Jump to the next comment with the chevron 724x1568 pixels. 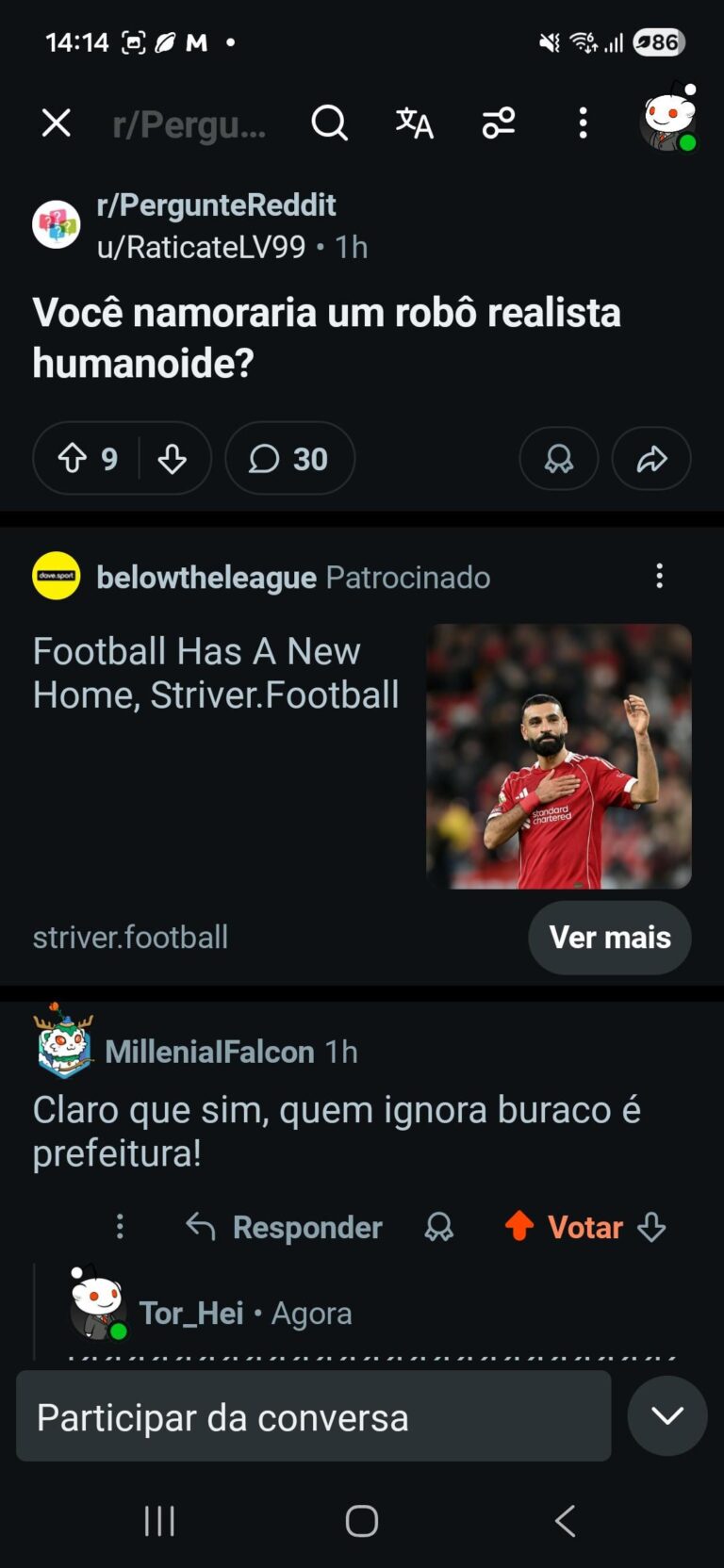tap(666, 1415)
